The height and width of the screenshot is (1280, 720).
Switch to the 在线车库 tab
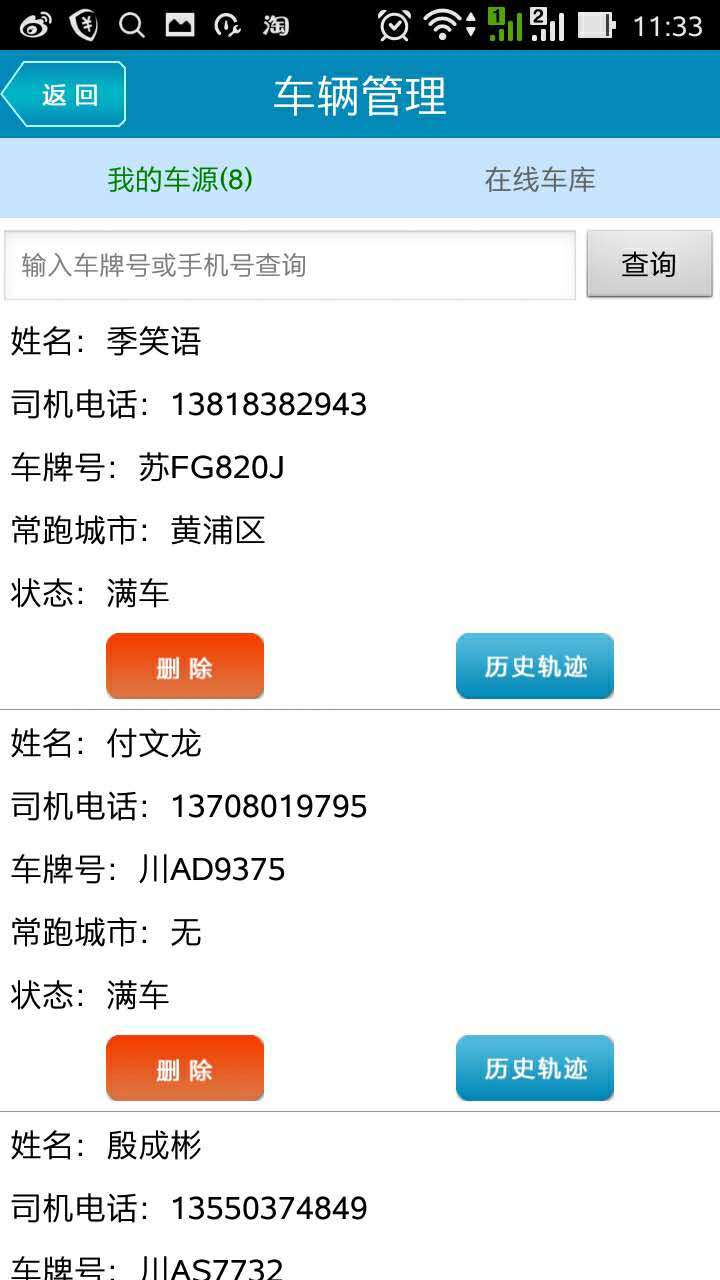tap(541, 180)
